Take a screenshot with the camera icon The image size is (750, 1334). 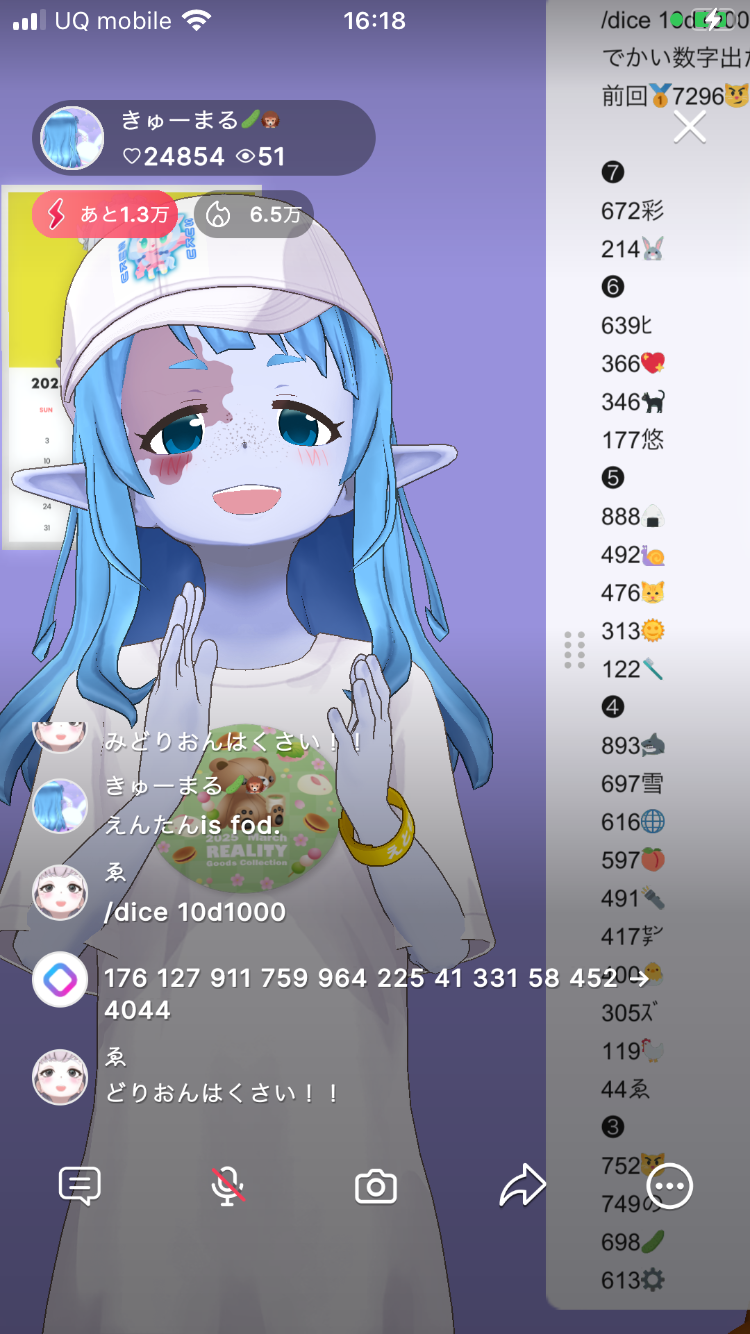(376, 1187)
